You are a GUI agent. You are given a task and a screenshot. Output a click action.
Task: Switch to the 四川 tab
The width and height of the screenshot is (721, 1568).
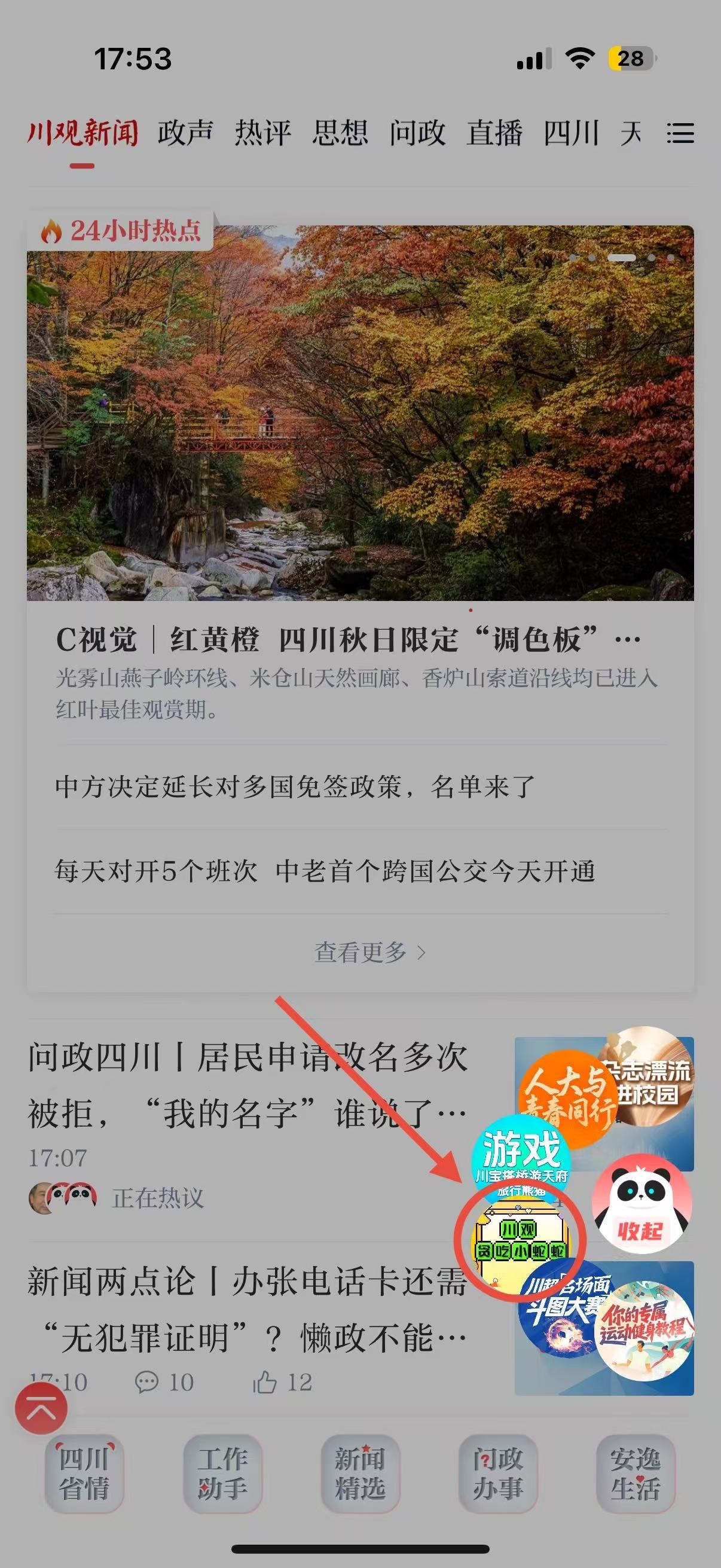pos(571,133)
